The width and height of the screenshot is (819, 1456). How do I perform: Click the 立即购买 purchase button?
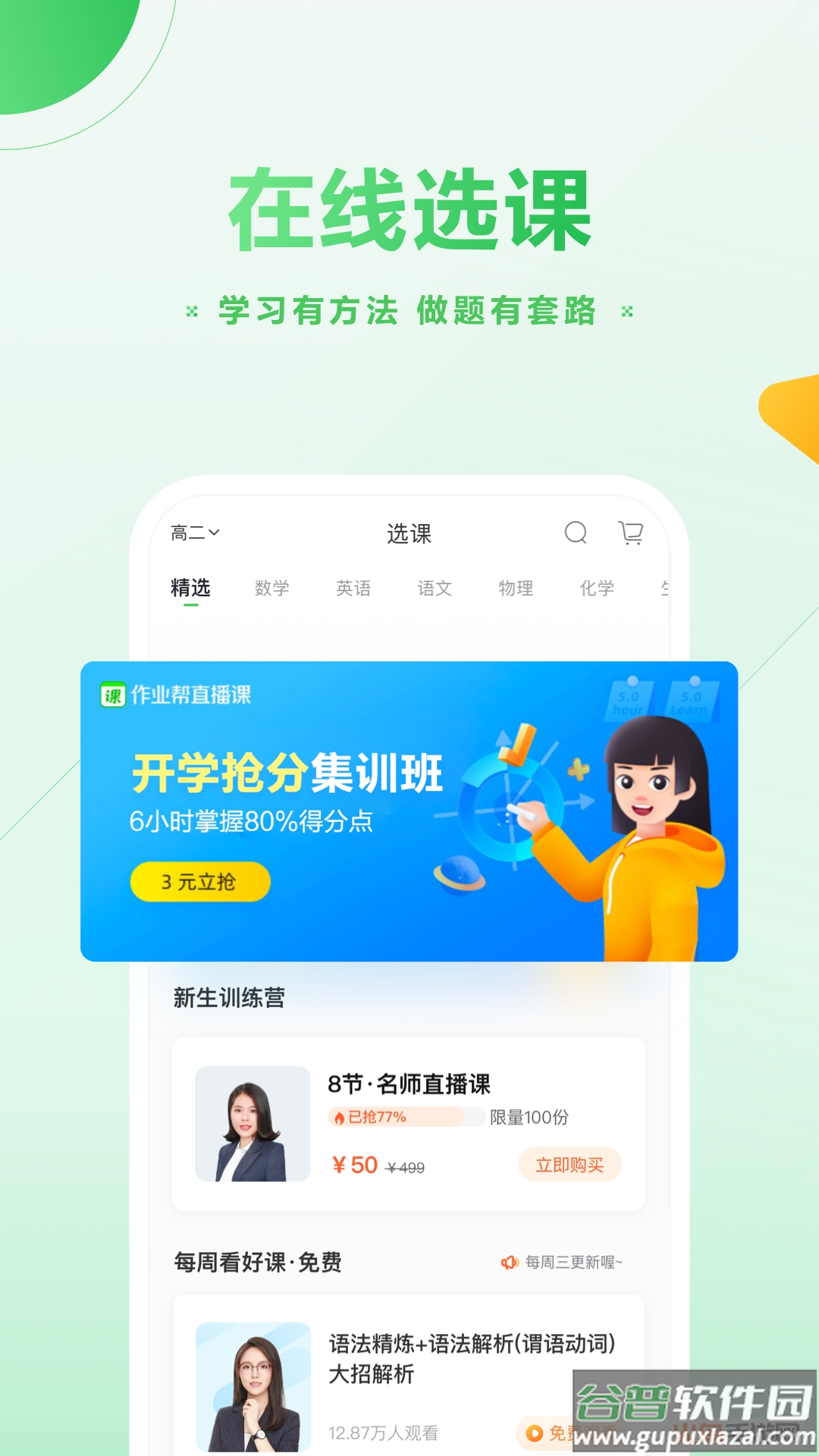click(568, 1164)
